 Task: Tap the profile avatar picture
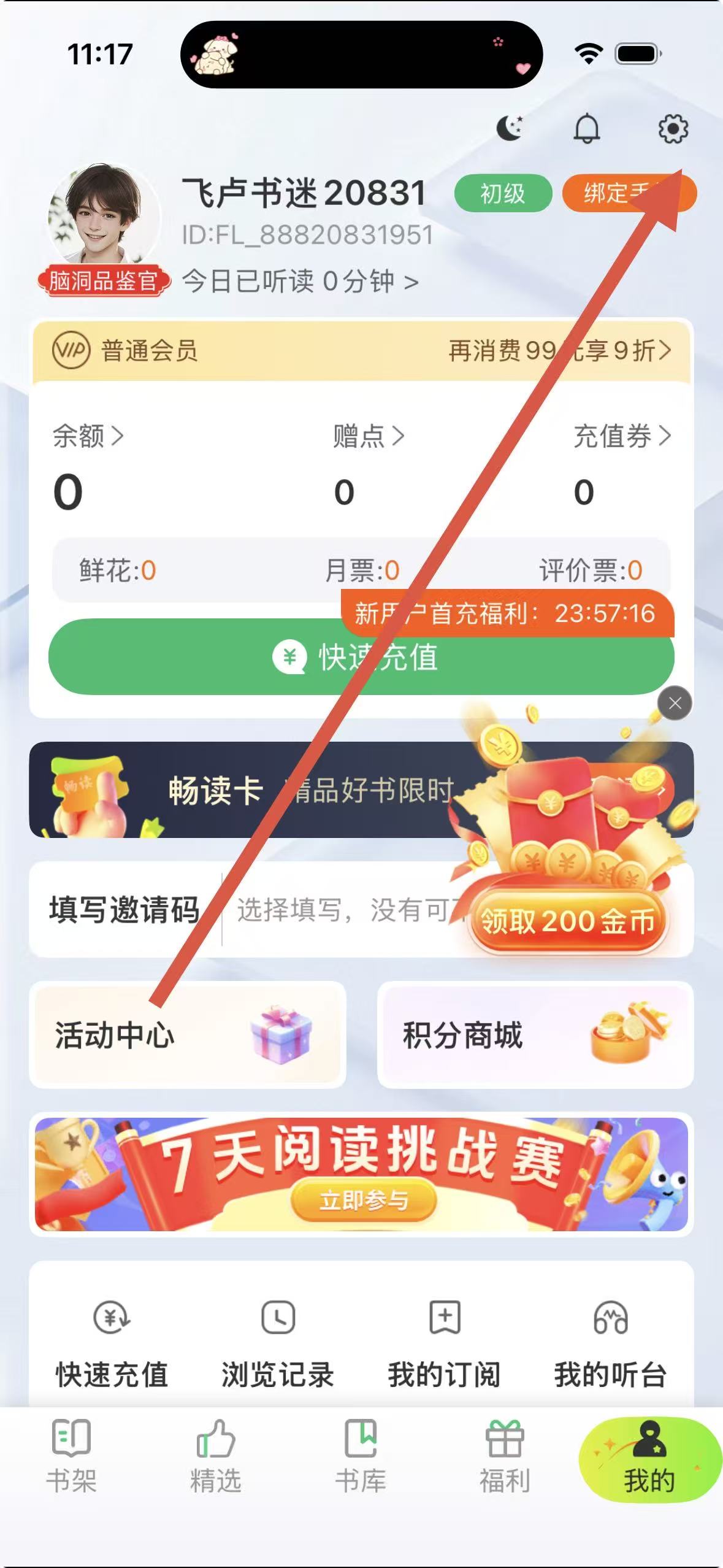tap(102, 214)
